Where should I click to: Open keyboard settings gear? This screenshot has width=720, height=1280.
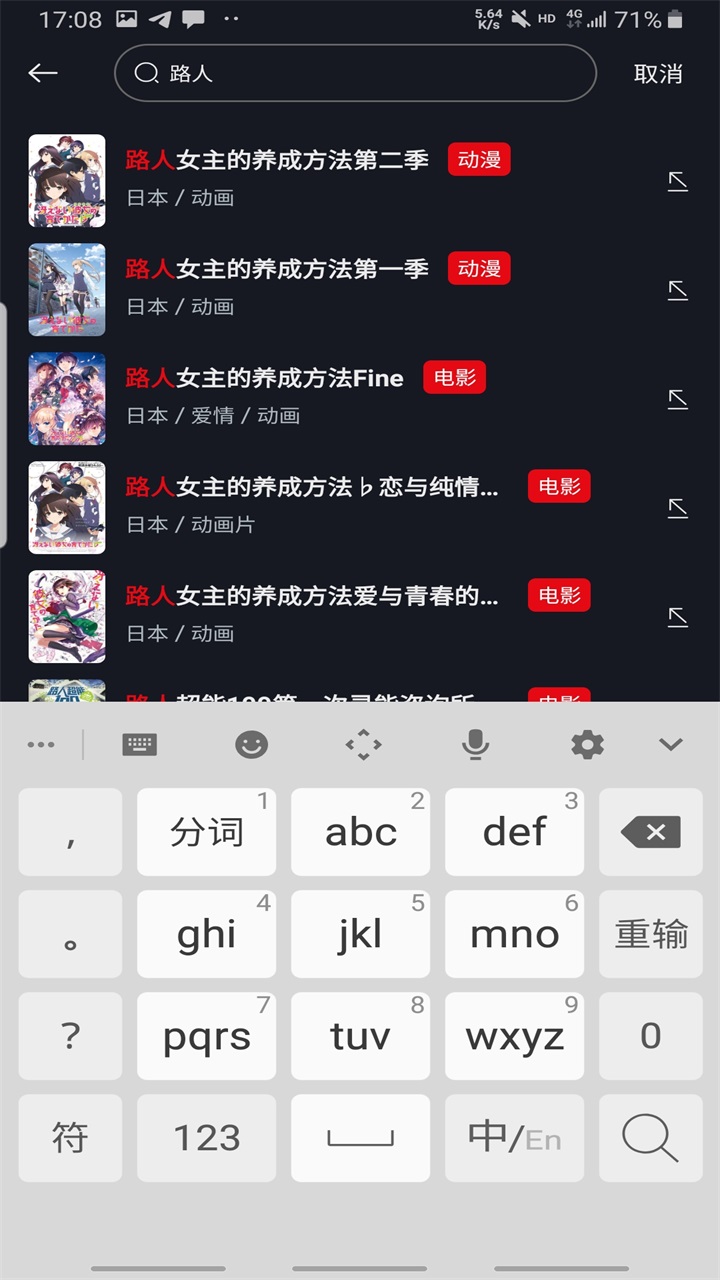click(587, 744)
